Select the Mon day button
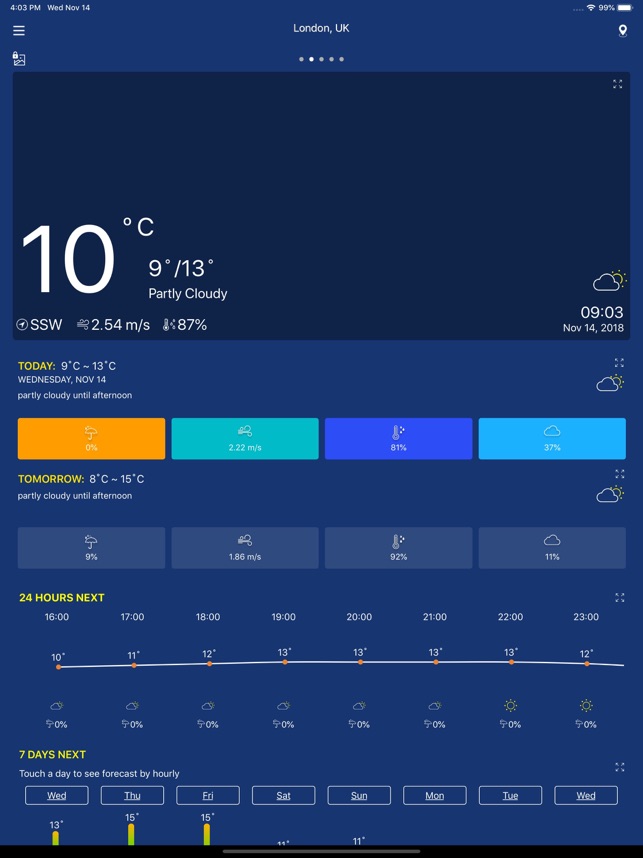This screenshot has height=858, width=643. click(434, 796)
